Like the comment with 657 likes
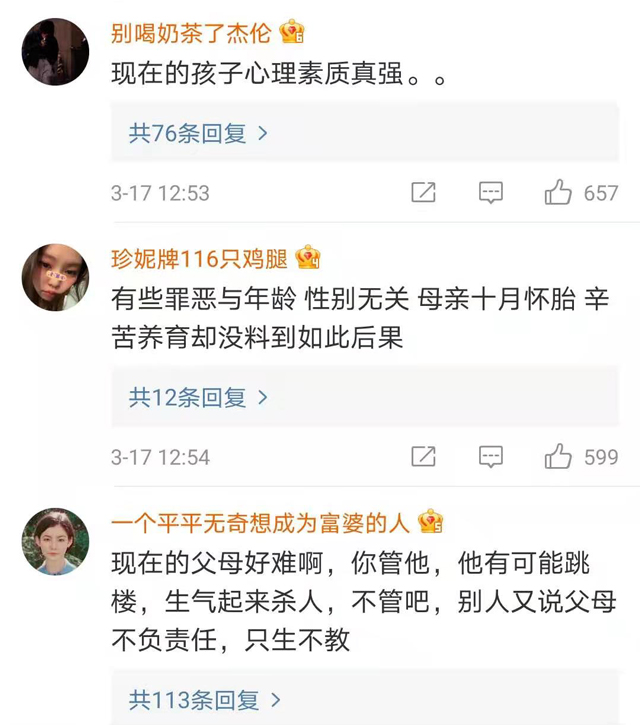The width and height of the screenshot is (640, 725). click(558, 193)
